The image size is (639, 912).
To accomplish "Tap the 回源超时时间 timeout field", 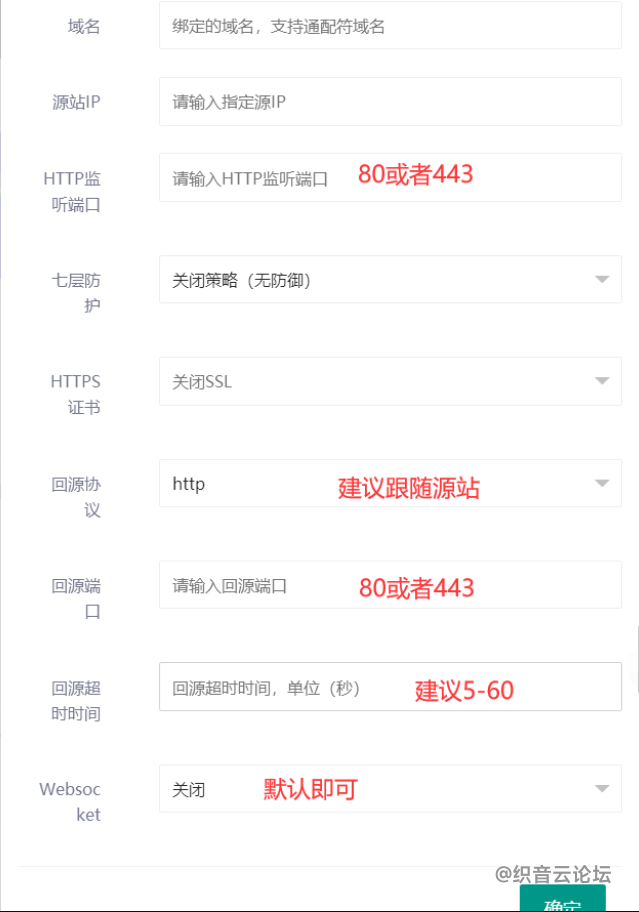I will (x=390, y=687).
